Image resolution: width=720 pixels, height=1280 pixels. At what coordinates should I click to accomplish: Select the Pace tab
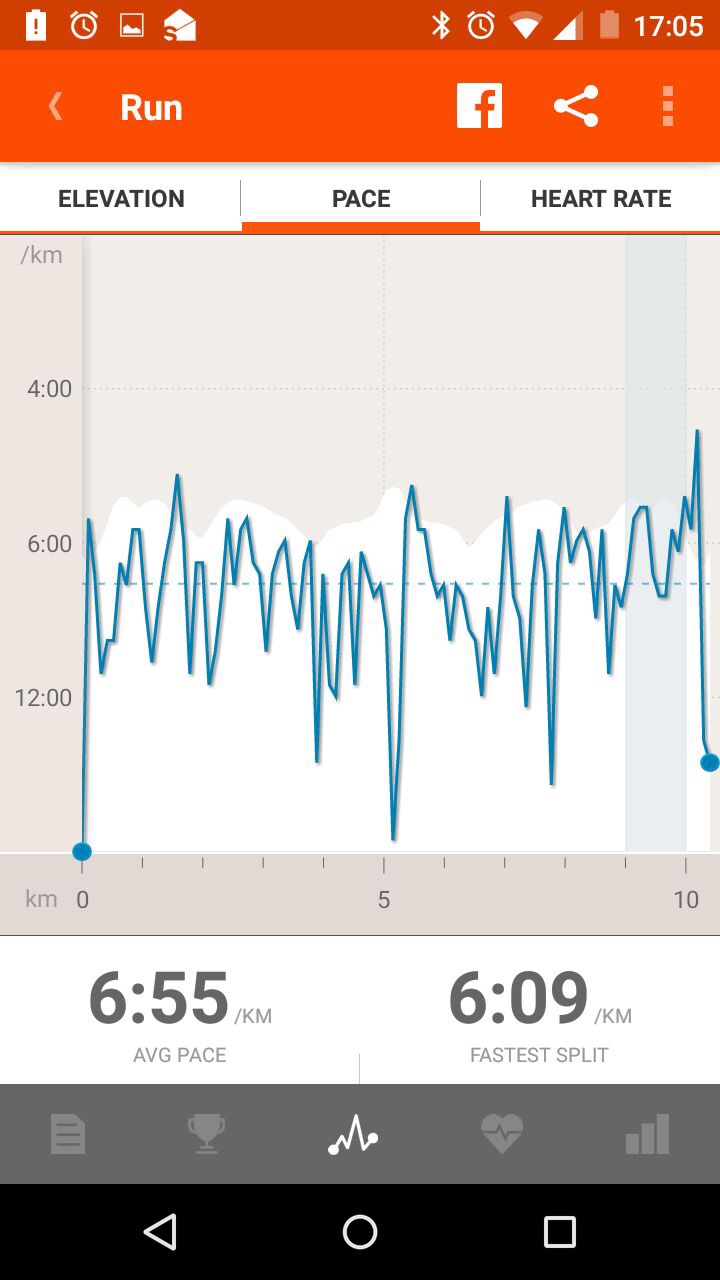click(x=361, y=199)
